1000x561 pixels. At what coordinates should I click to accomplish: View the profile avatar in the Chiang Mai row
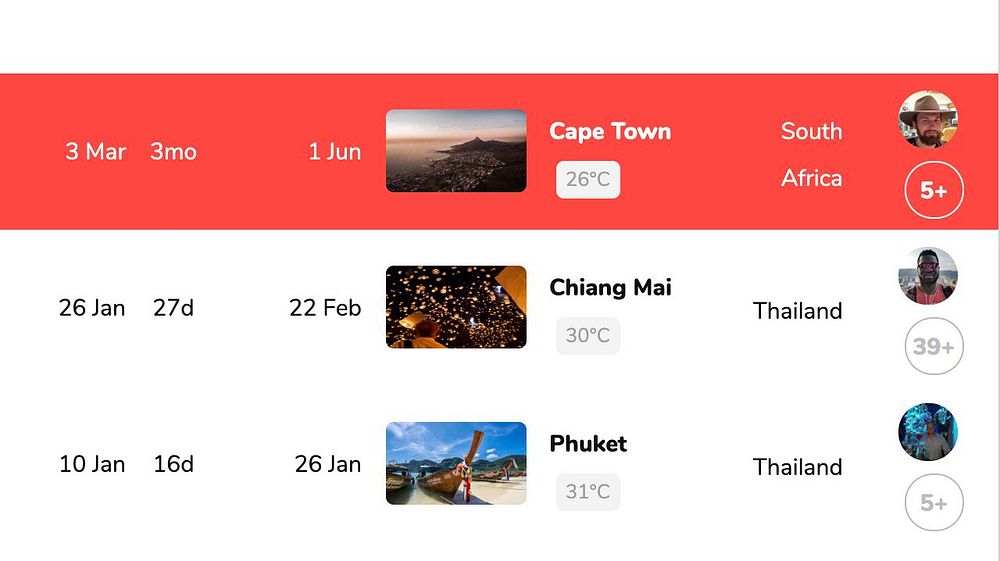click(x=928, y=276)
